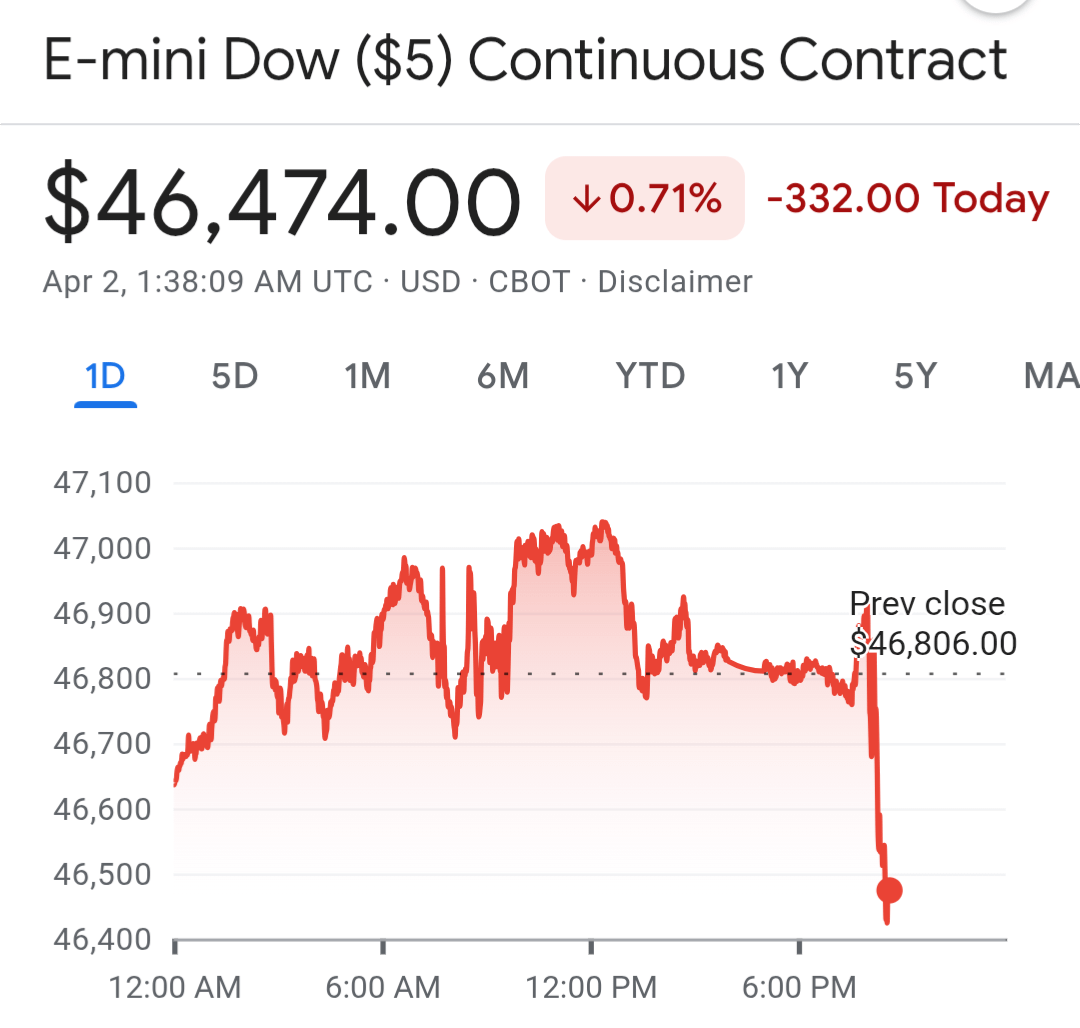This screenshot has height=1028, width=1080.
Task: Select the 1D time range
Action: pyautogui.click(x=105, y=377)
